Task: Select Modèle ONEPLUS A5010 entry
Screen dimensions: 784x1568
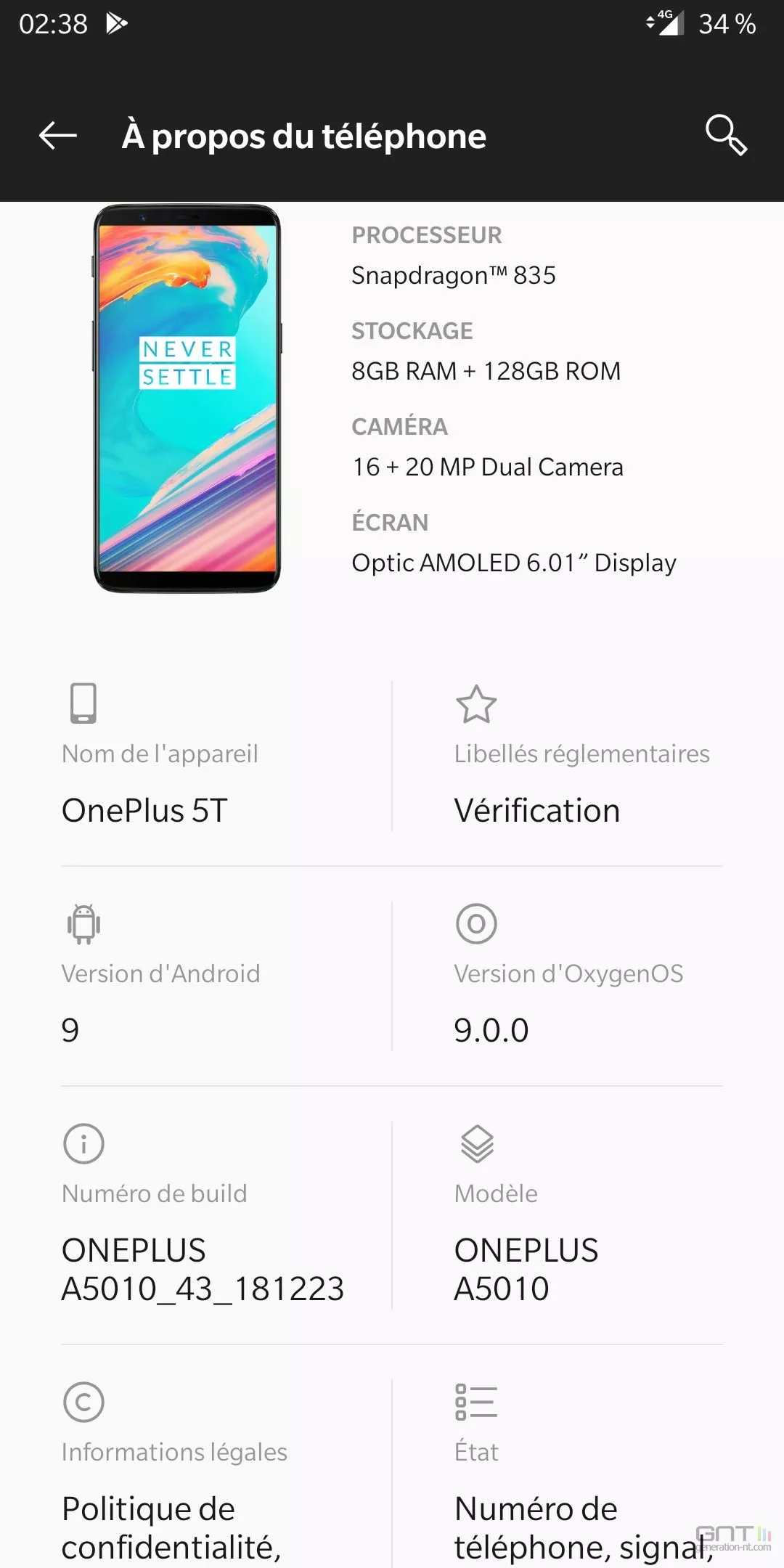Action: [x=588, y=1215]
